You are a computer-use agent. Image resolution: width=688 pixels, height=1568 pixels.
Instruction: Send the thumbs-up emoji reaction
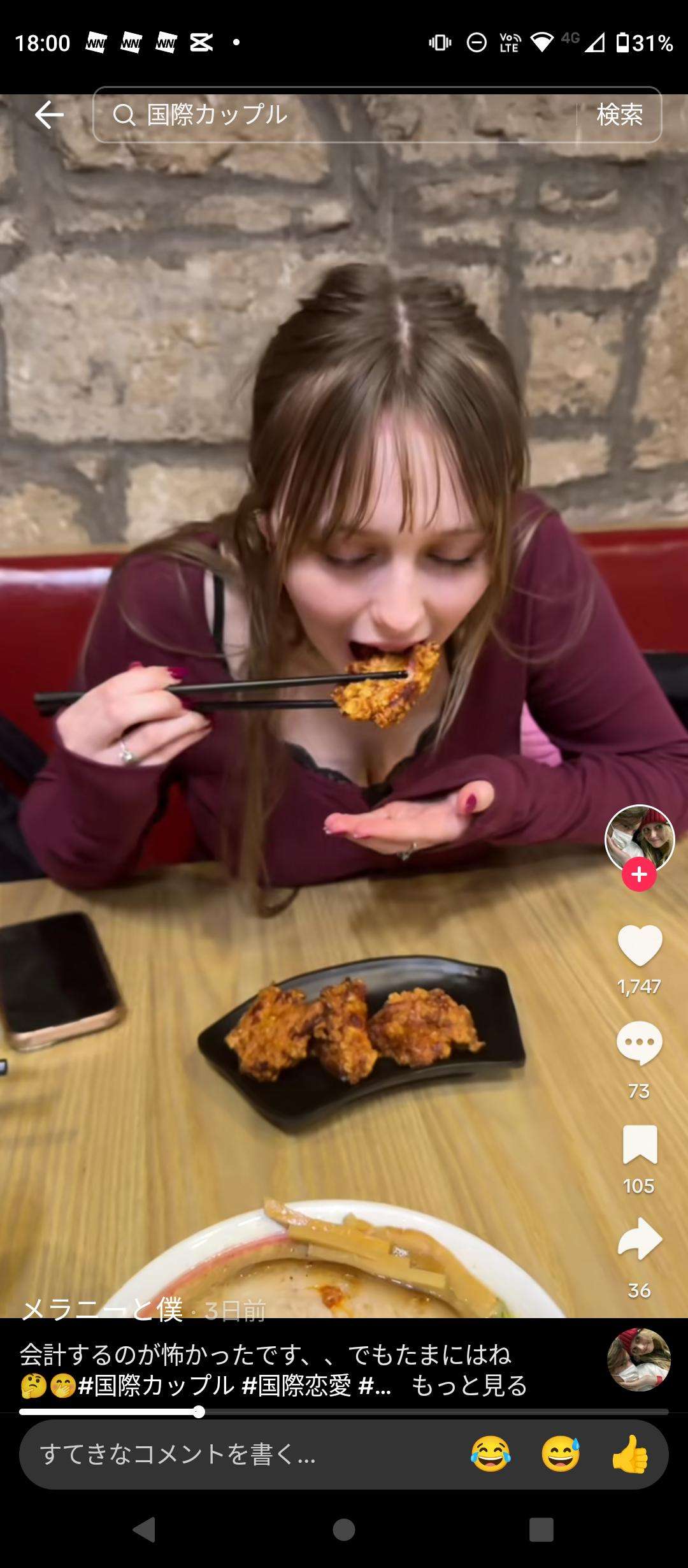click(629, 1455)
